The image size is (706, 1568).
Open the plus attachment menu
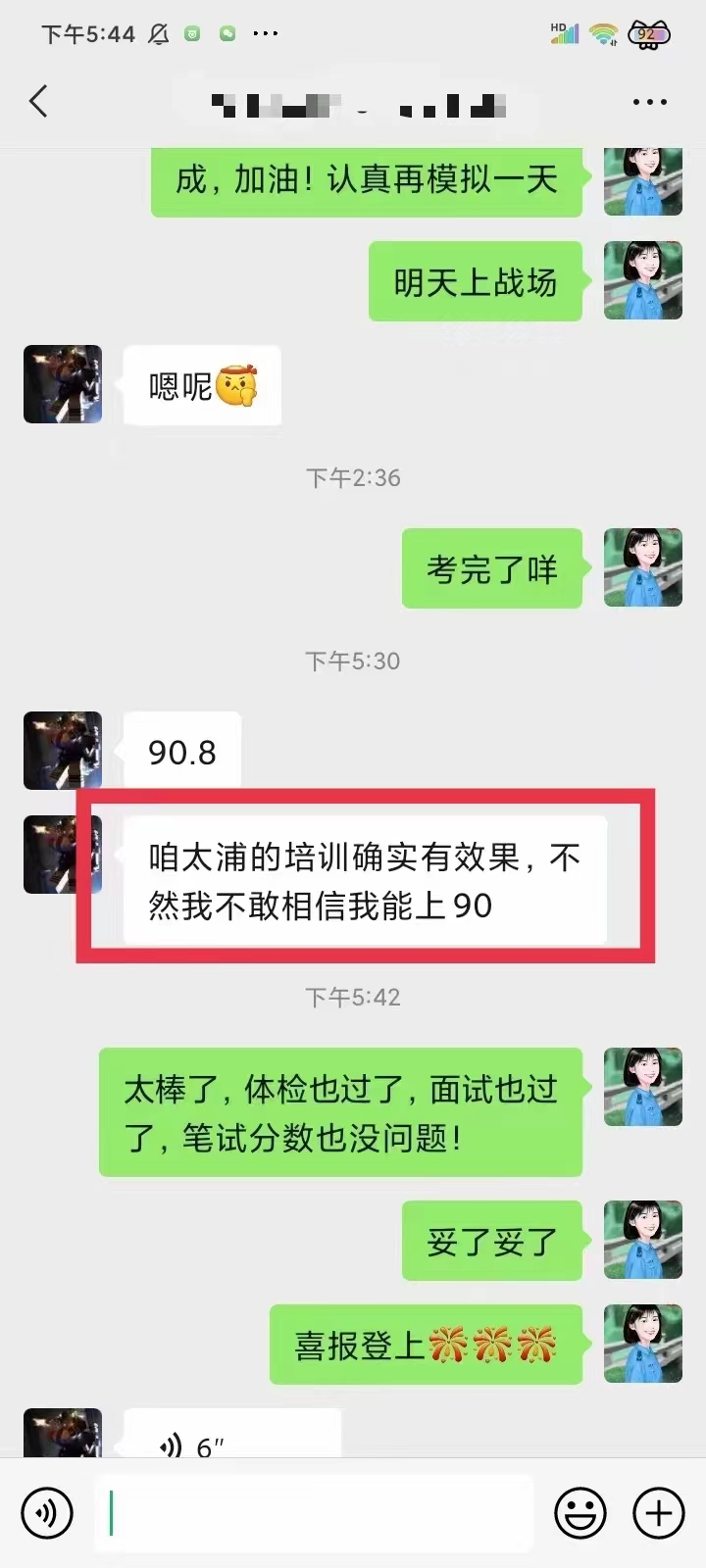(659, 1513)
